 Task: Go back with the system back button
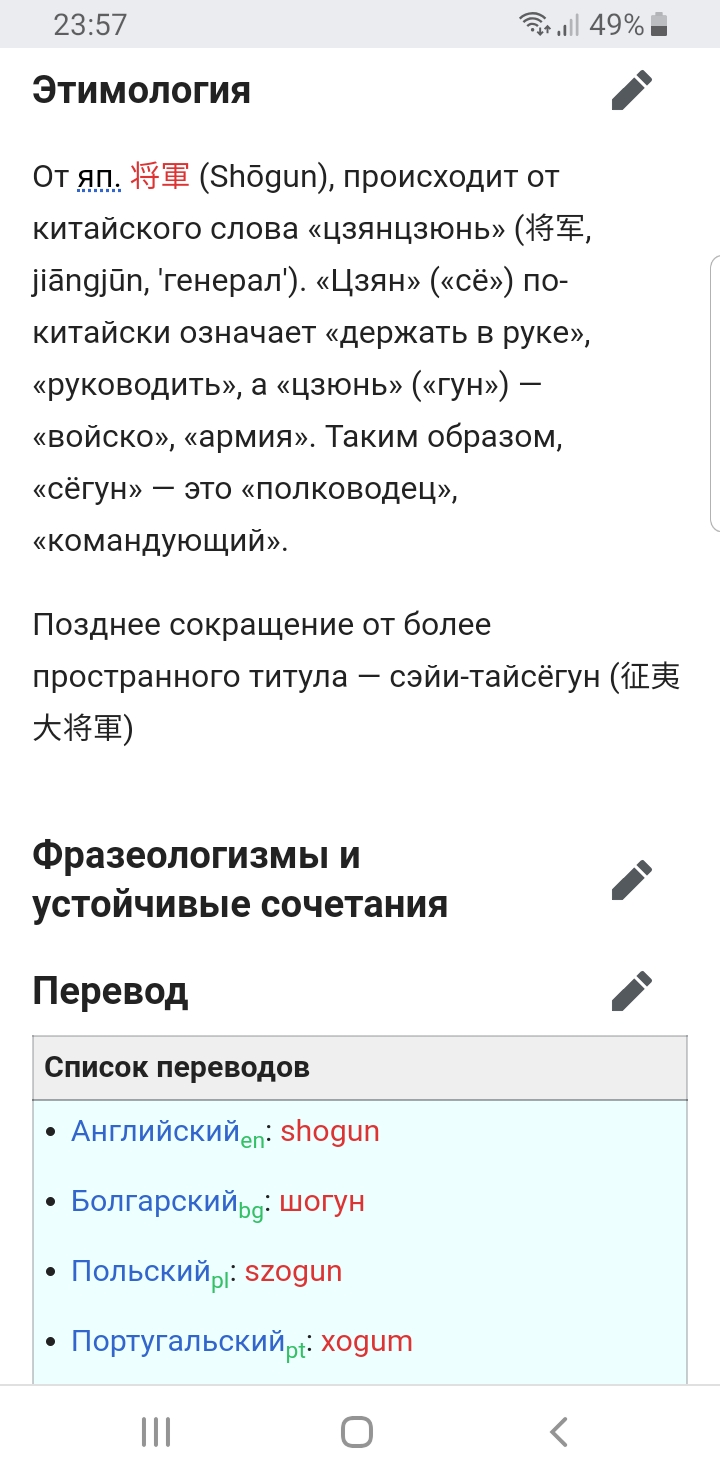[x=559, y=1432]
